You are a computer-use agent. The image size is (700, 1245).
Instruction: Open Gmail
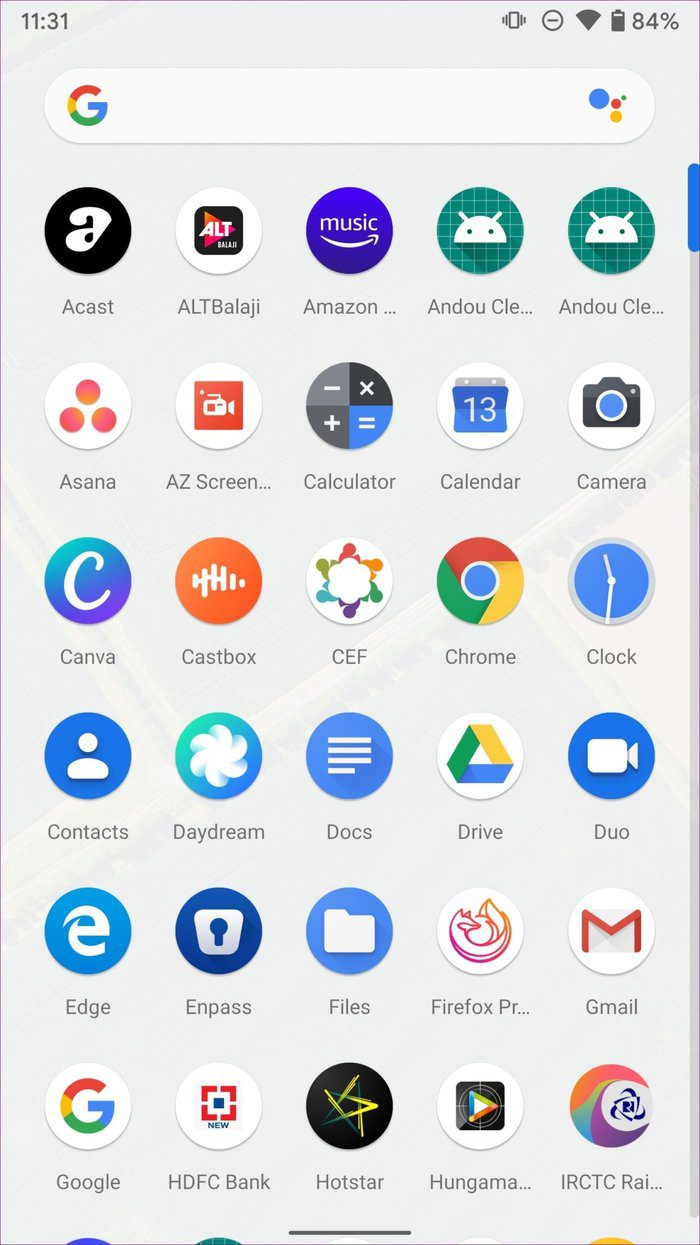(611, 931)
